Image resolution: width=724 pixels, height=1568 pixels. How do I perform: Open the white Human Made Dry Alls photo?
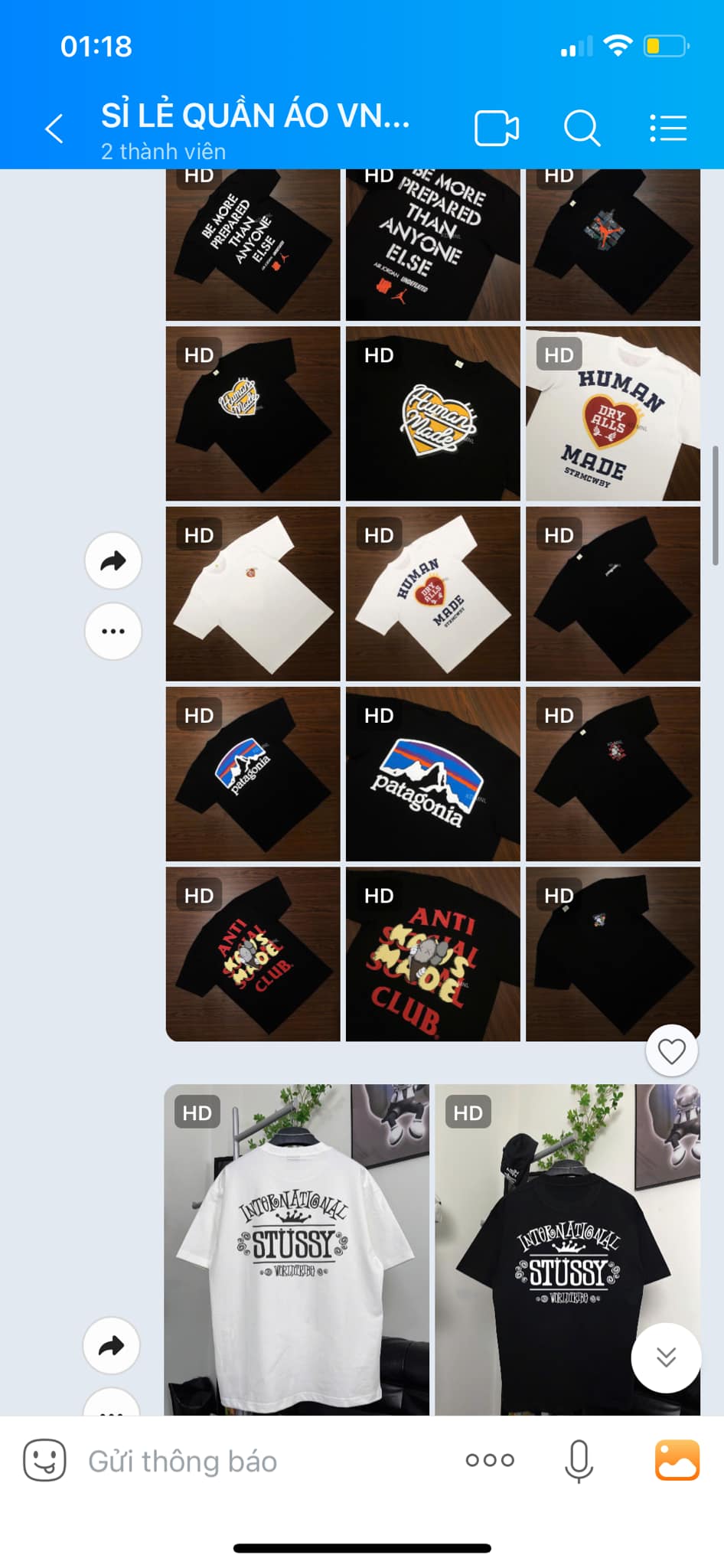tap(613, 413)
